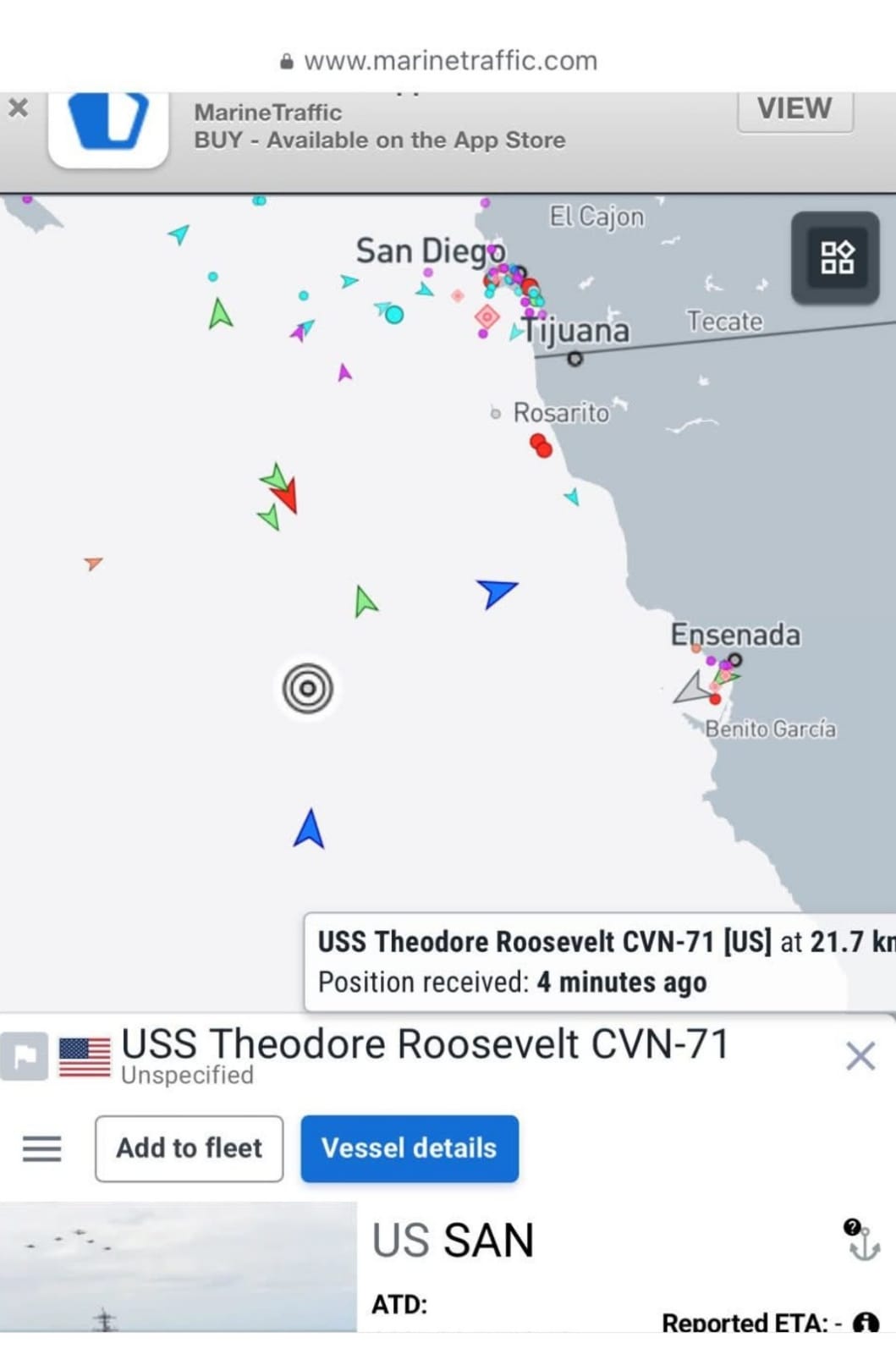Tap the flag icon next to vessel name
This screenshot has width=896, height=1354.
(x=24, y=1056)
